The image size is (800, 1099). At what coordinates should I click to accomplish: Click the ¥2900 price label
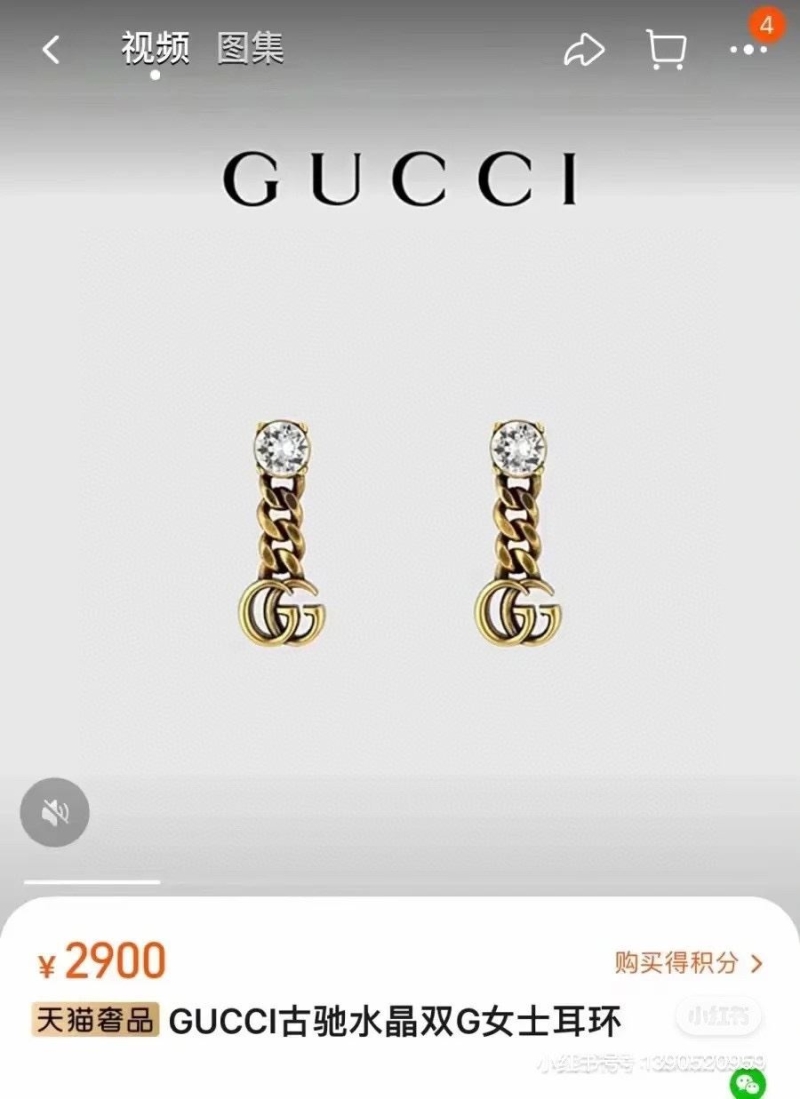99,962
